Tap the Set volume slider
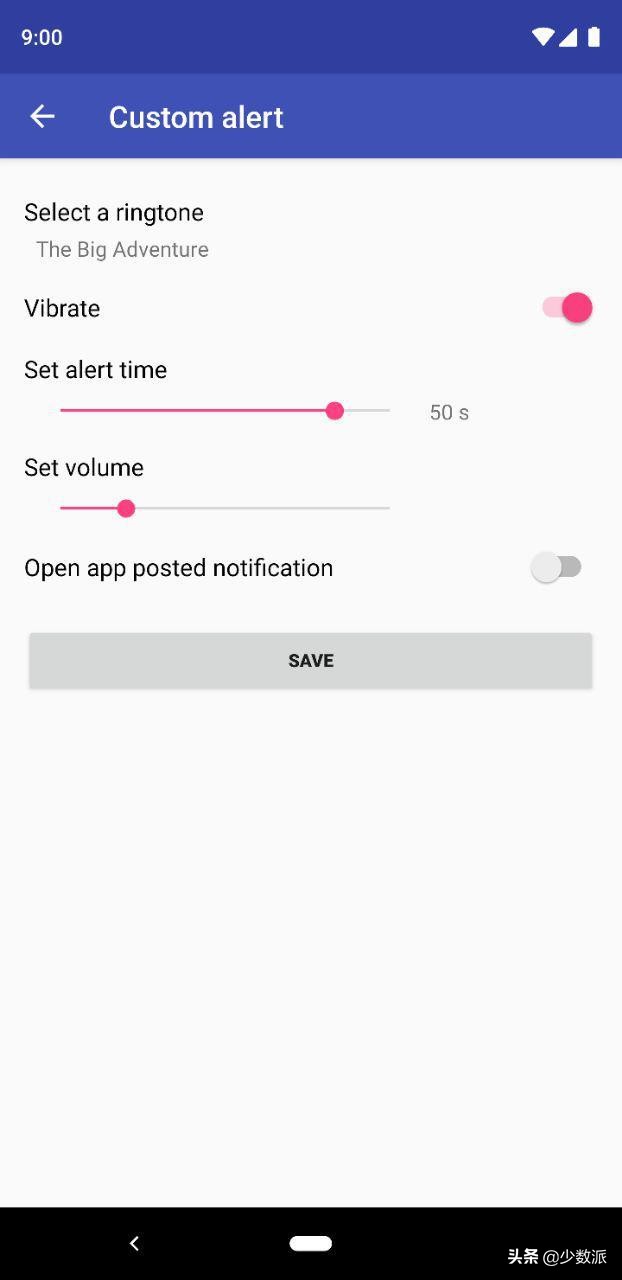The width and height of the screenshot is (622, 1280). pyautogui.click(x=225, y=508)
